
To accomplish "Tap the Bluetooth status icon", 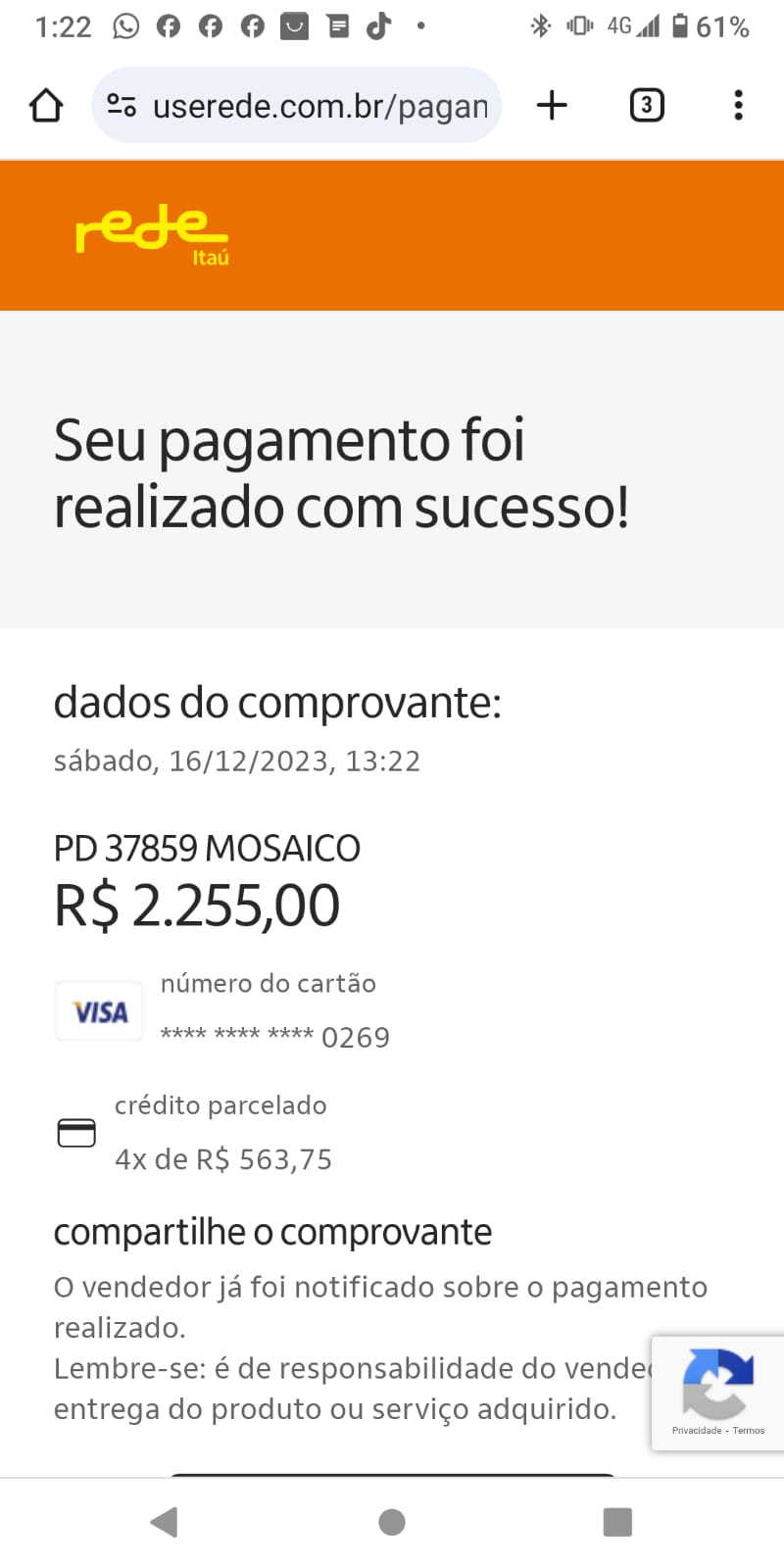I will click(x=541, y=24).
